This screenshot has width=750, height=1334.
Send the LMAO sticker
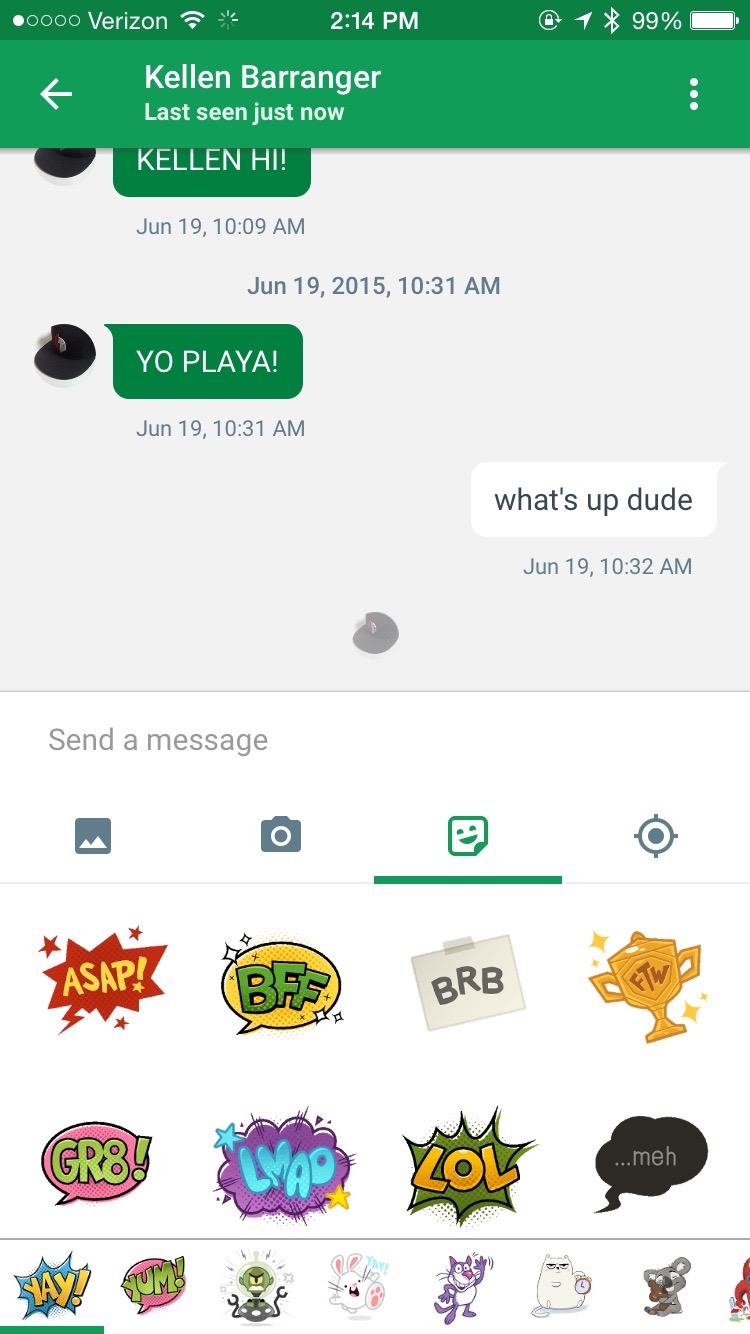click(283, 1165)
